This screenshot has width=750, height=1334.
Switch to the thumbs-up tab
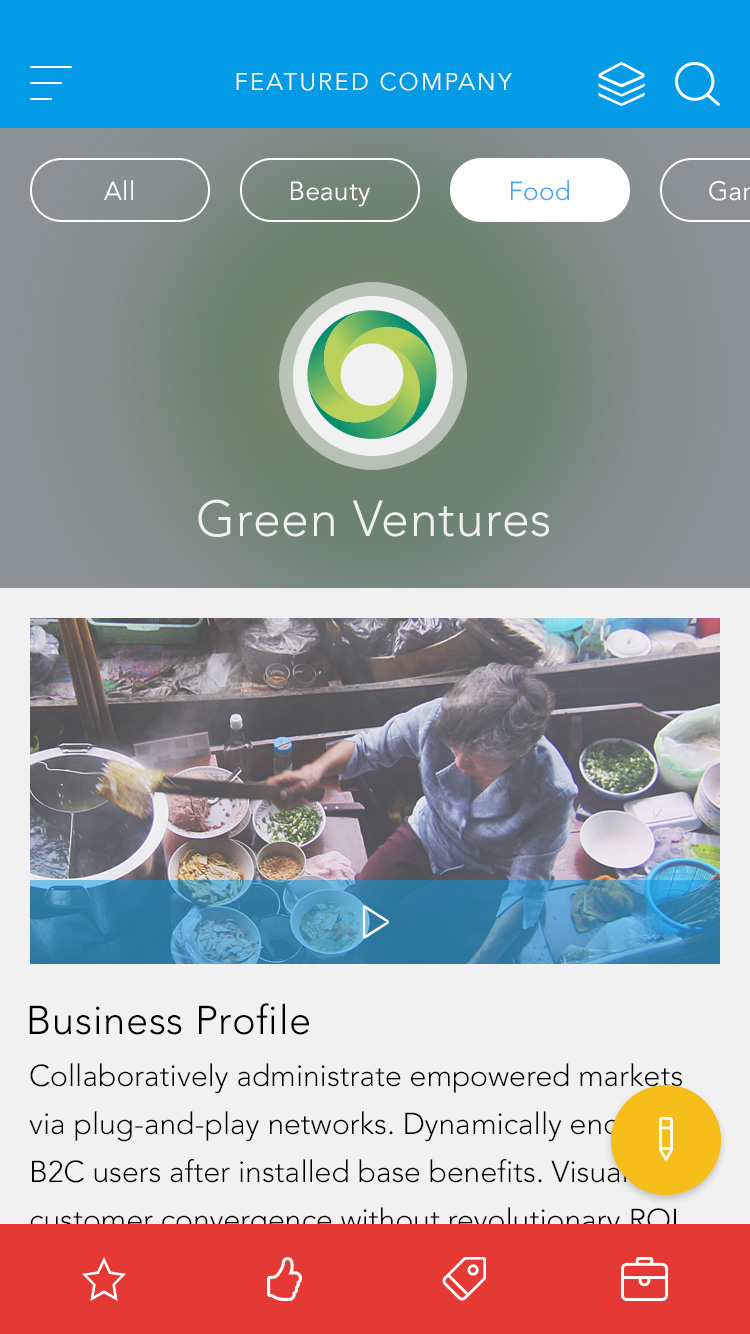coord(284,1280)
